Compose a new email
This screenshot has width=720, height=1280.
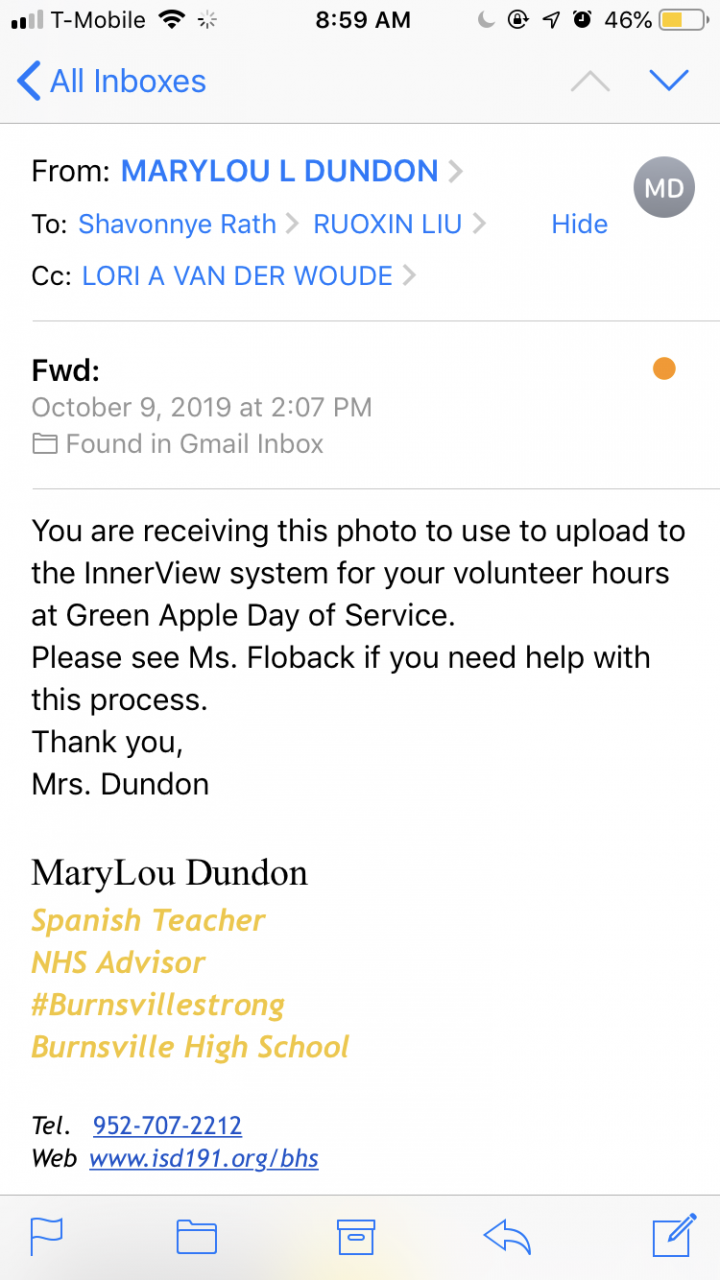tap(673, 1235)
